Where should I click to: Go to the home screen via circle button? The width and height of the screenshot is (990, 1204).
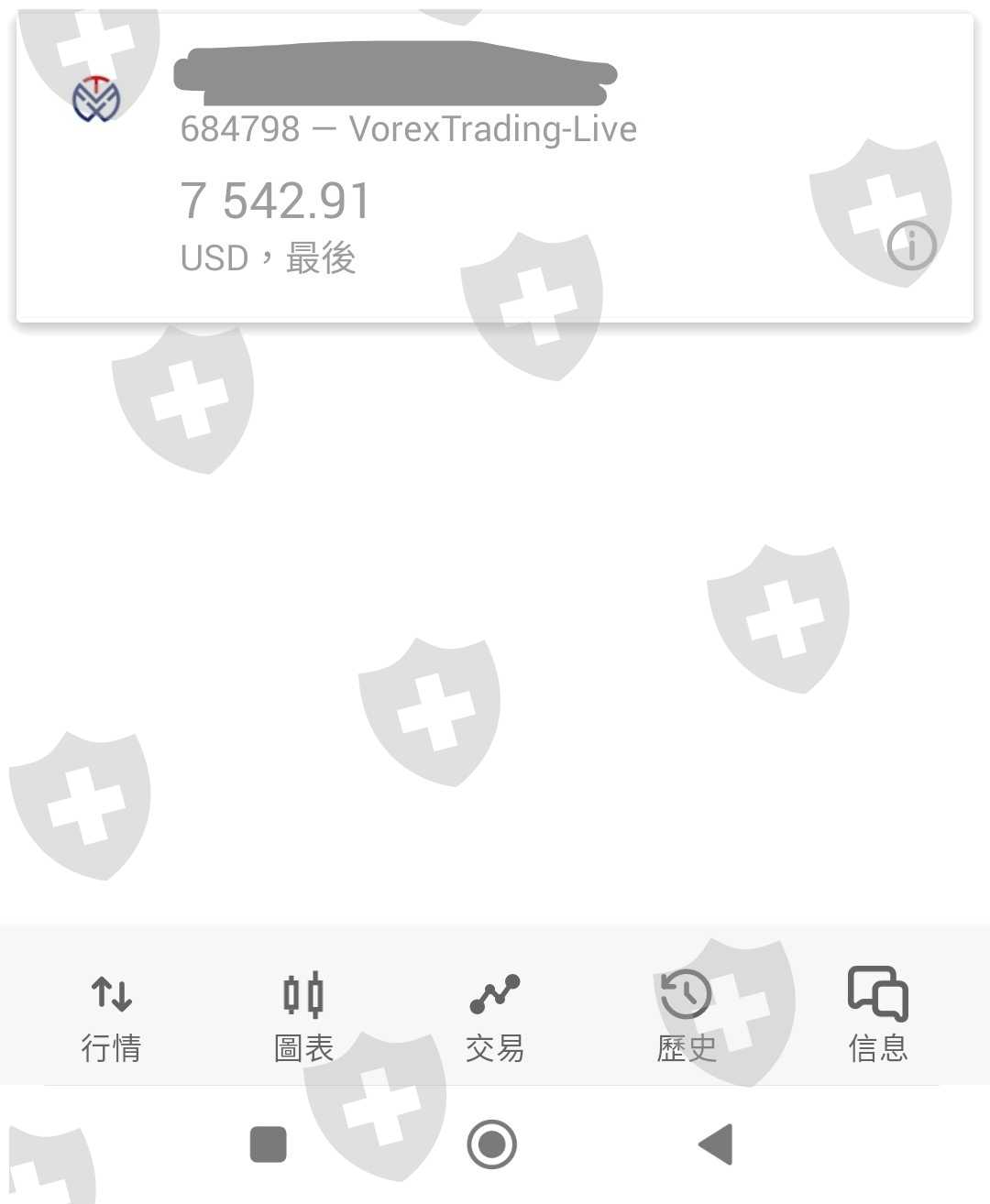pyautogui.click(x=492, y=1144)
